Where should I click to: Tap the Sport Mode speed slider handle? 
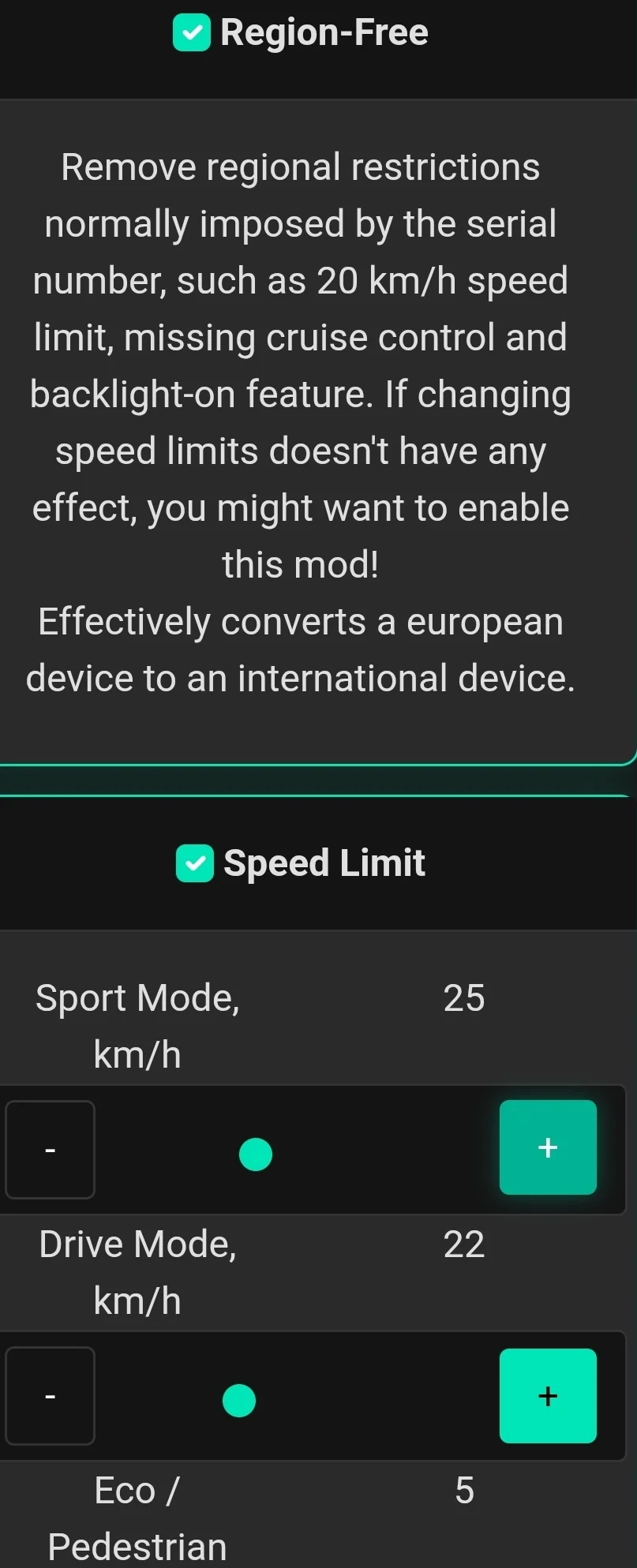pyautogui.click(x=256, y=1154)
